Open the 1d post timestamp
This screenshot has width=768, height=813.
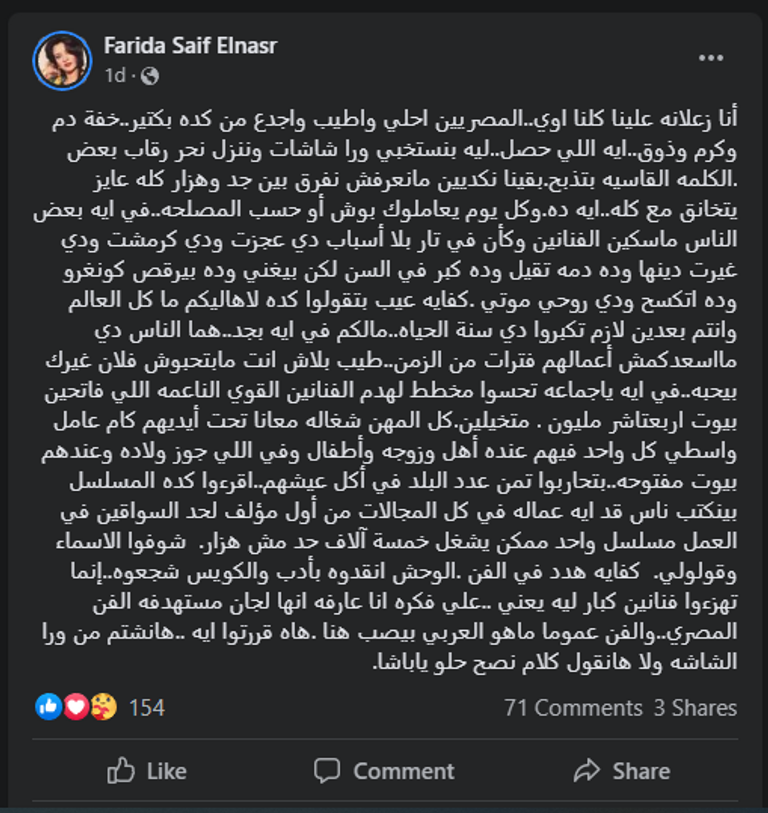point(115,75)
